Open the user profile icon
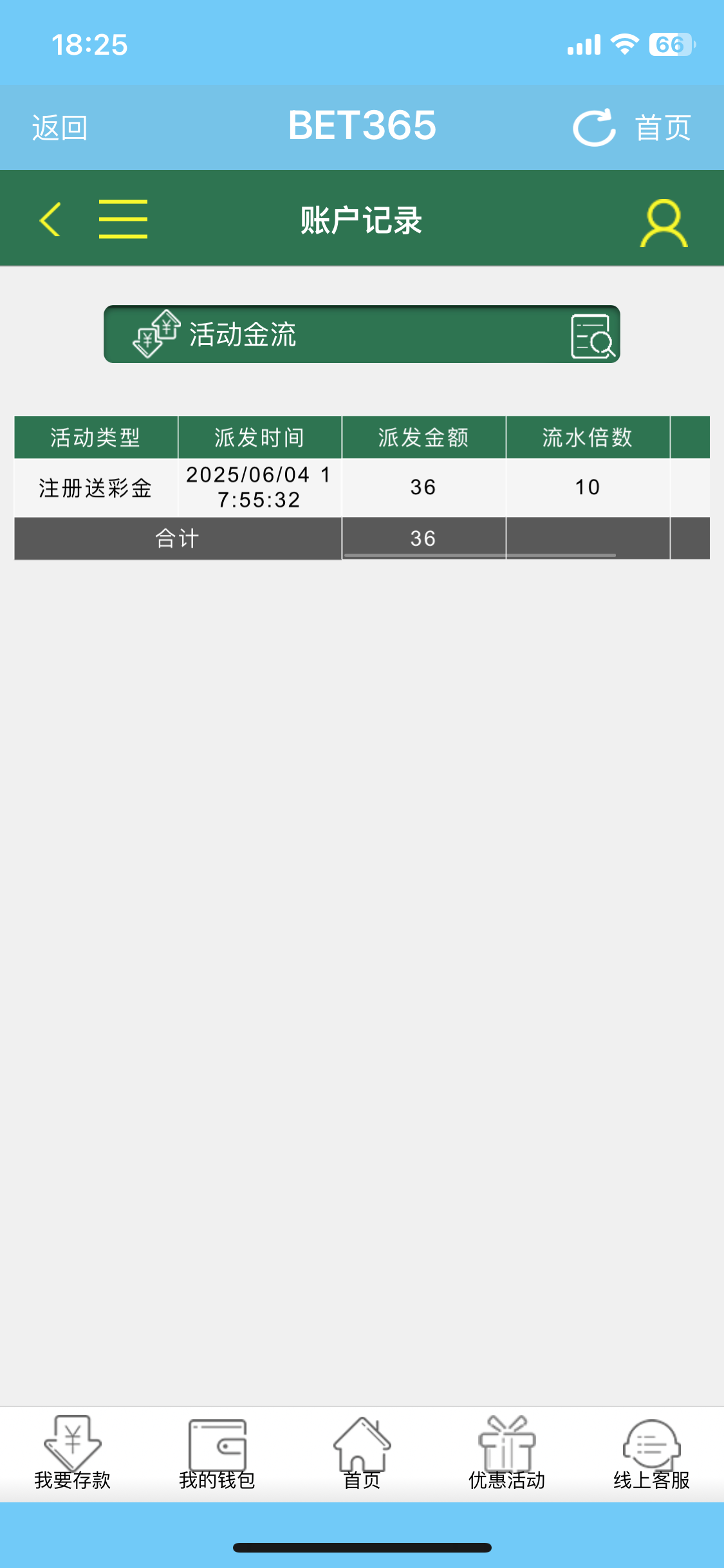 [x=664, y=223]
